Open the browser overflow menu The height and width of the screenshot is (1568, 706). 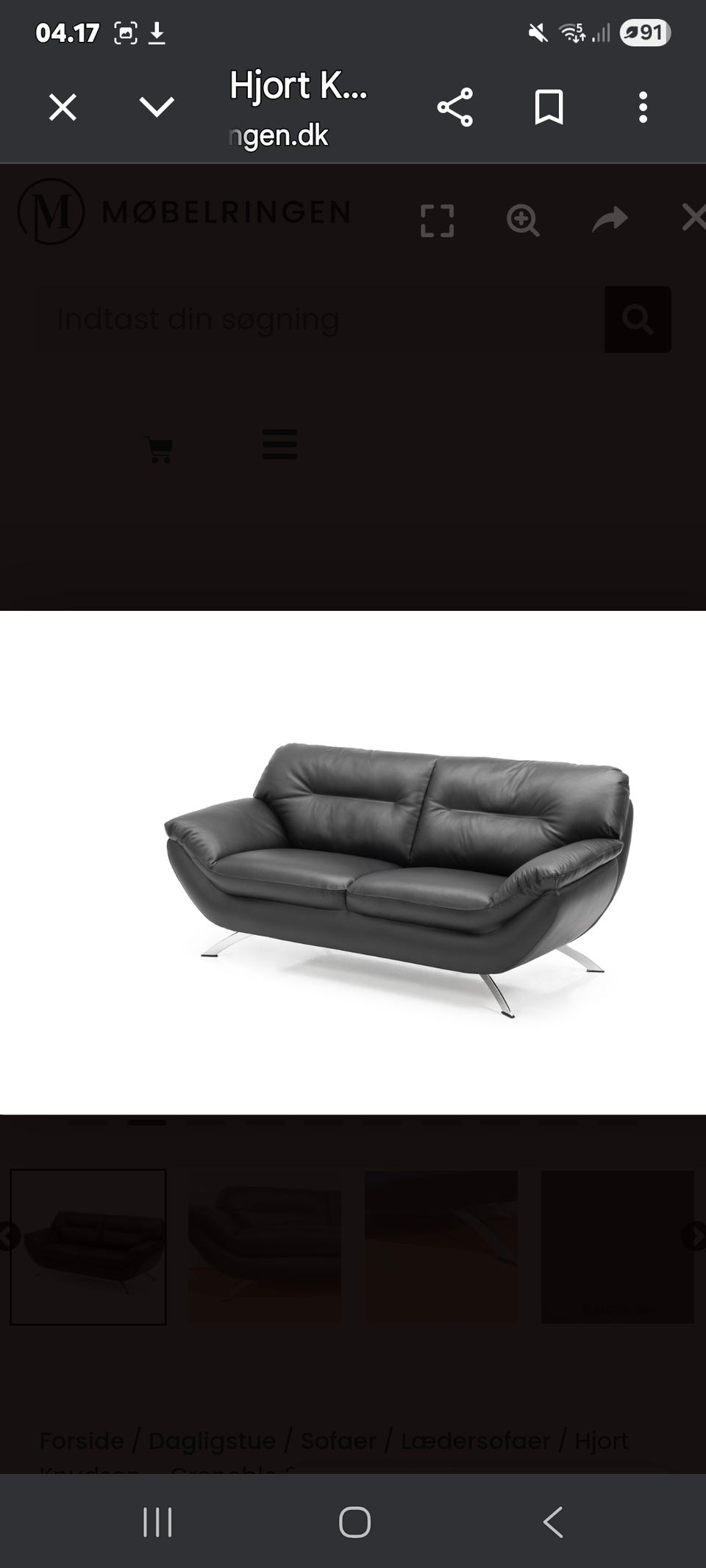643,108
